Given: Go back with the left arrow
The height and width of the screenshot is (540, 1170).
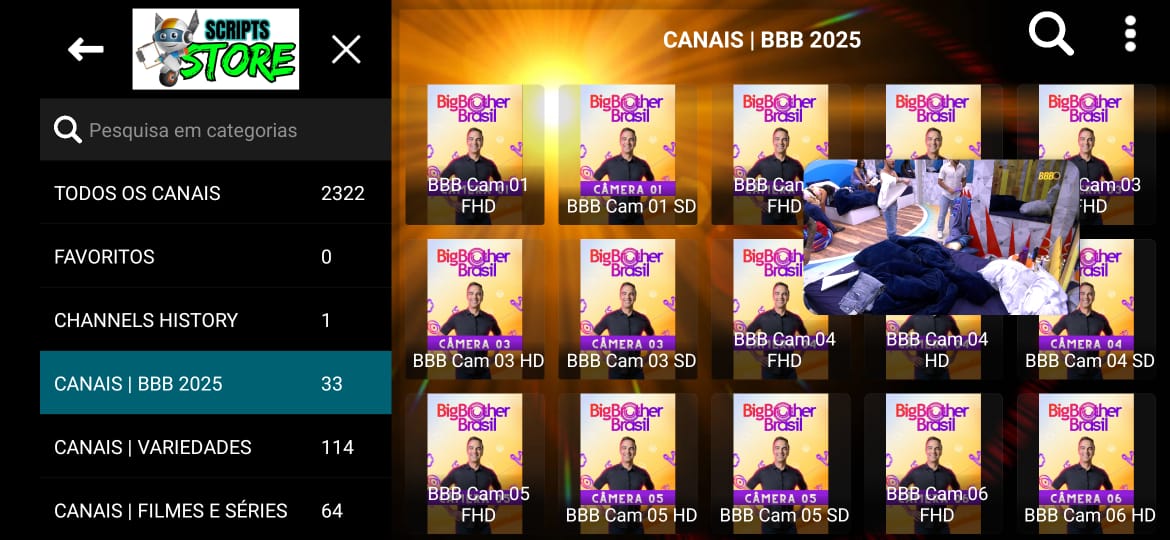Looking at the screenshot, I should pyautogui.click(x=86, y=49).
